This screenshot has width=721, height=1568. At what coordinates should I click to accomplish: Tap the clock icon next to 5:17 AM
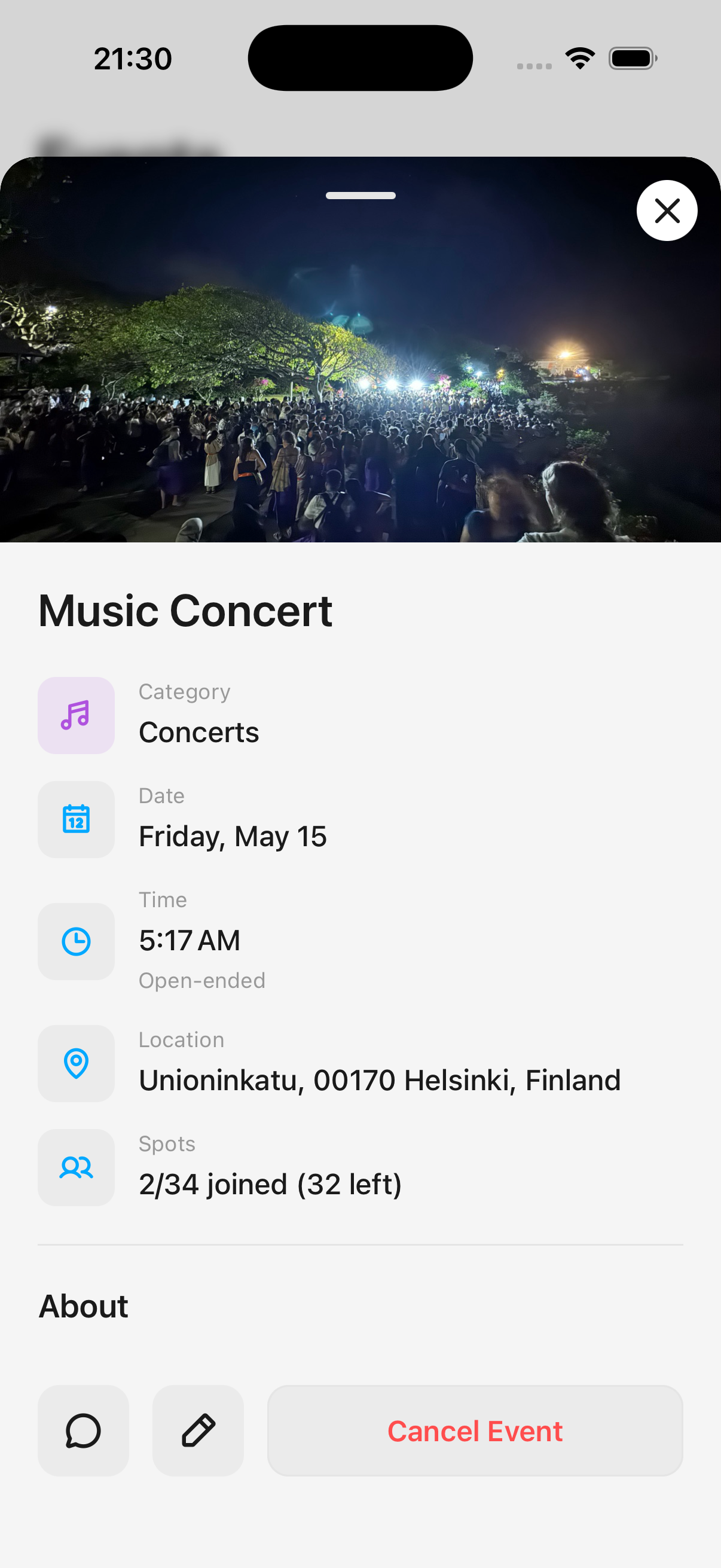(75, 941)
